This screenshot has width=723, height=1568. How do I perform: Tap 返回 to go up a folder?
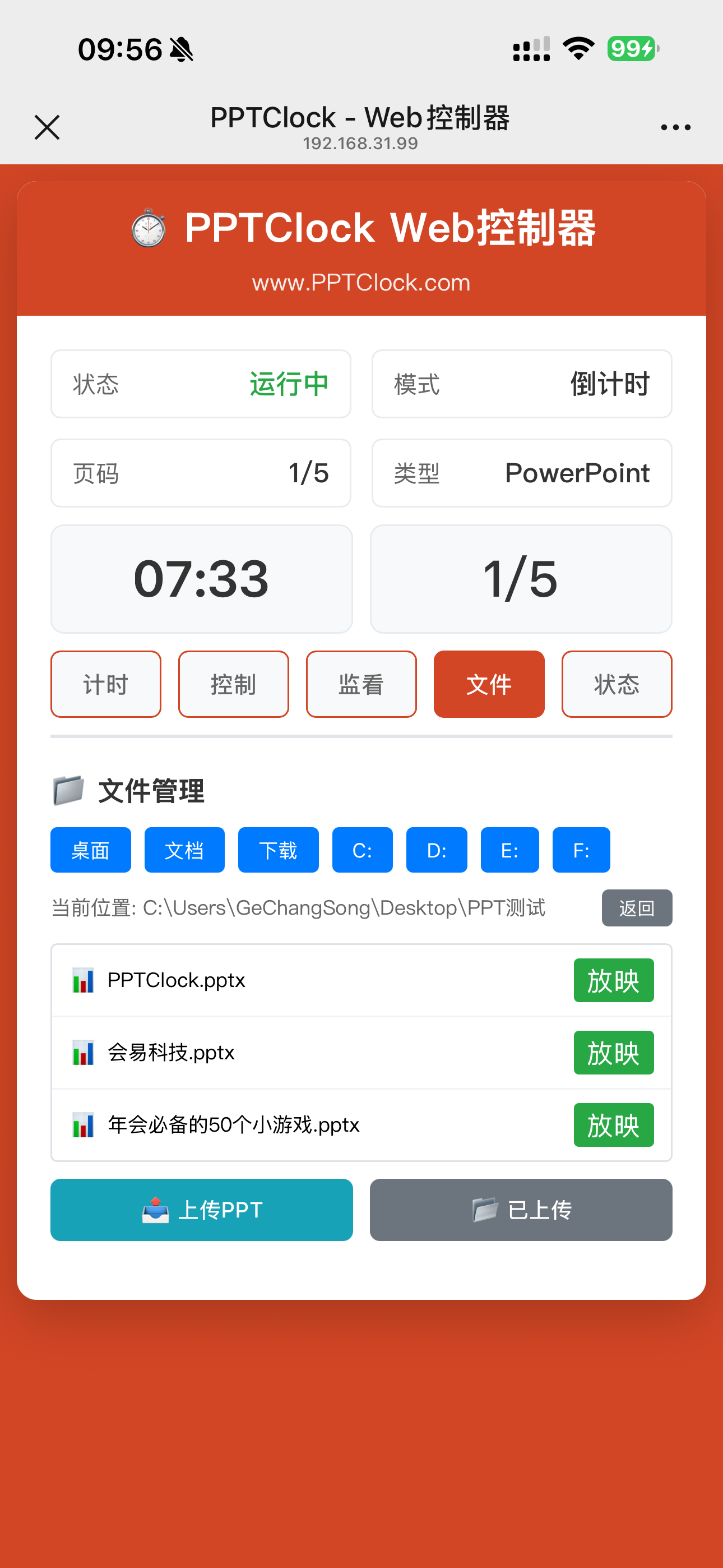click(x=637, y=907)
